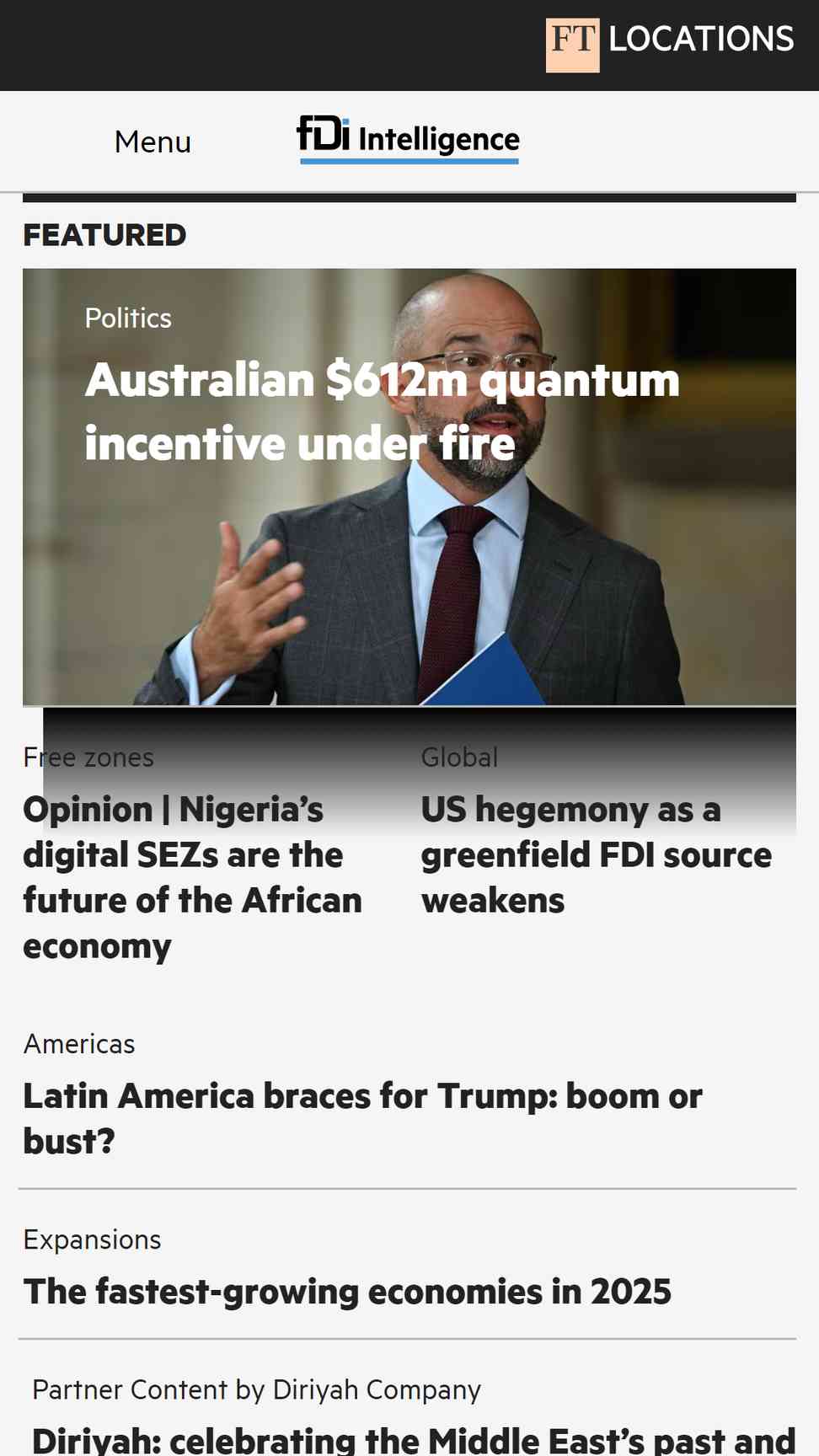
Task: Open the Diriyah partner content article
Action: tap(413, 1437)
